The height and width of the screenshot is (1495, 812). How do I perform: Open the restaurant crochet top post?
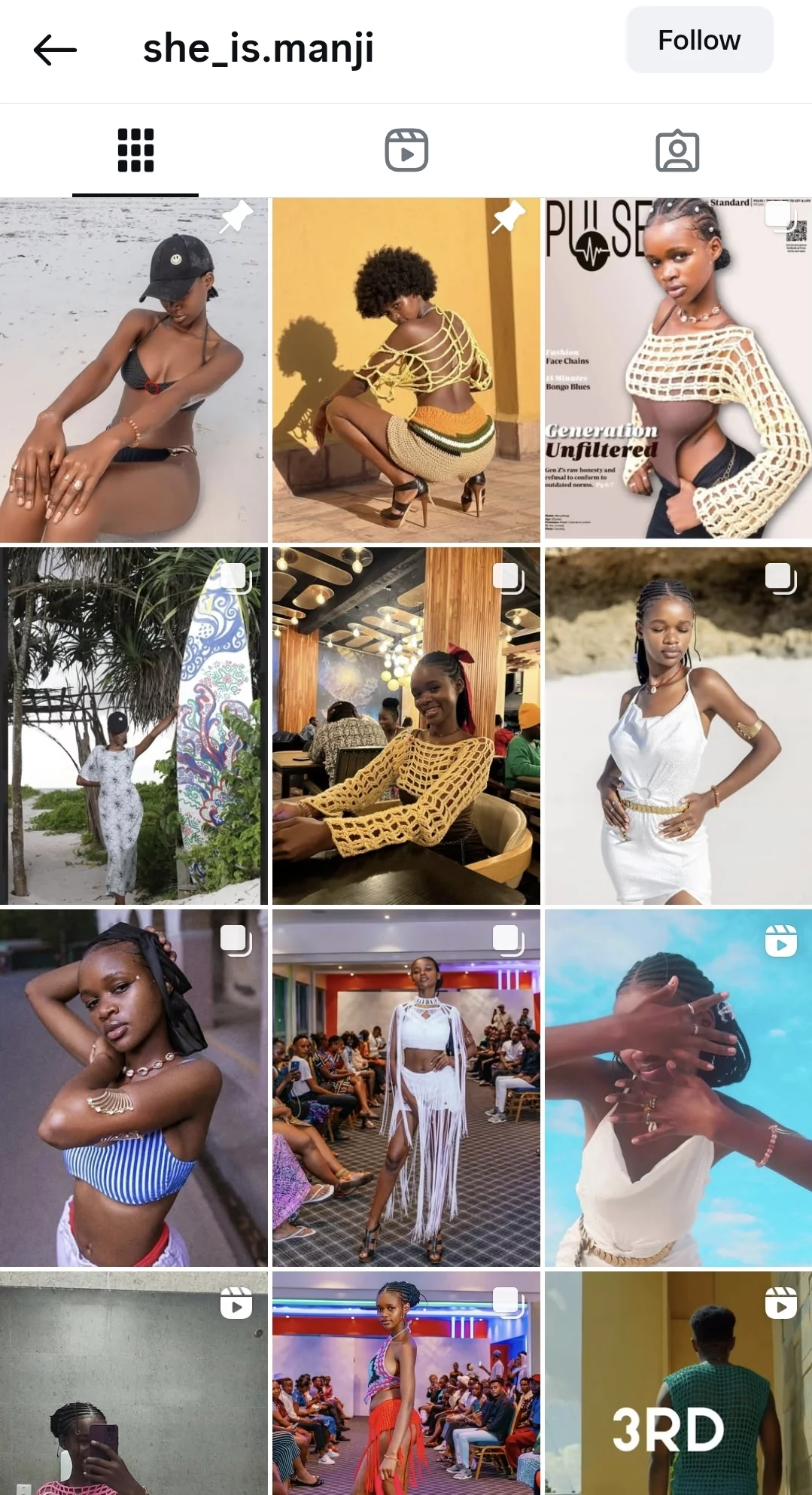pos(406,726)
